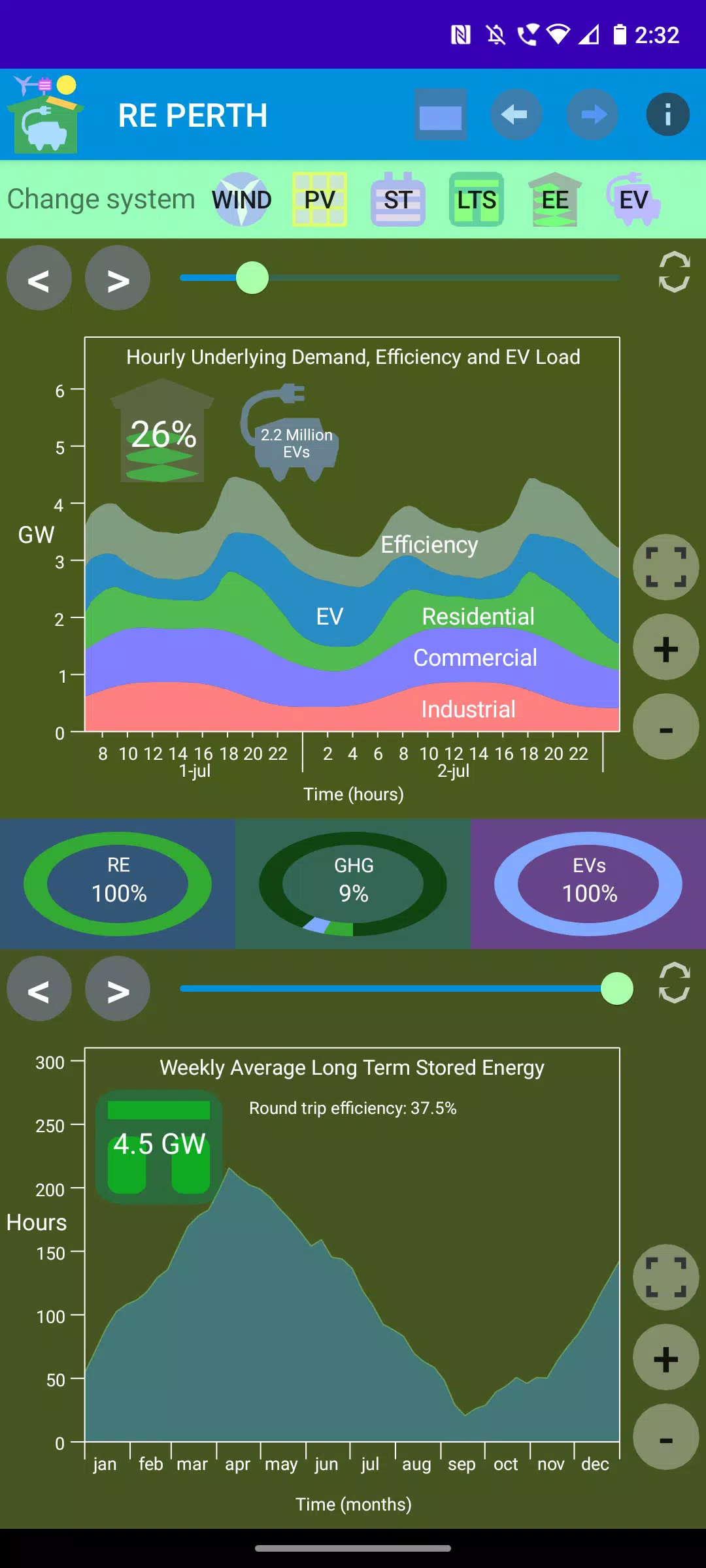Step the lower slider back with the < button

pyautogui.click(x=39, y=989)
